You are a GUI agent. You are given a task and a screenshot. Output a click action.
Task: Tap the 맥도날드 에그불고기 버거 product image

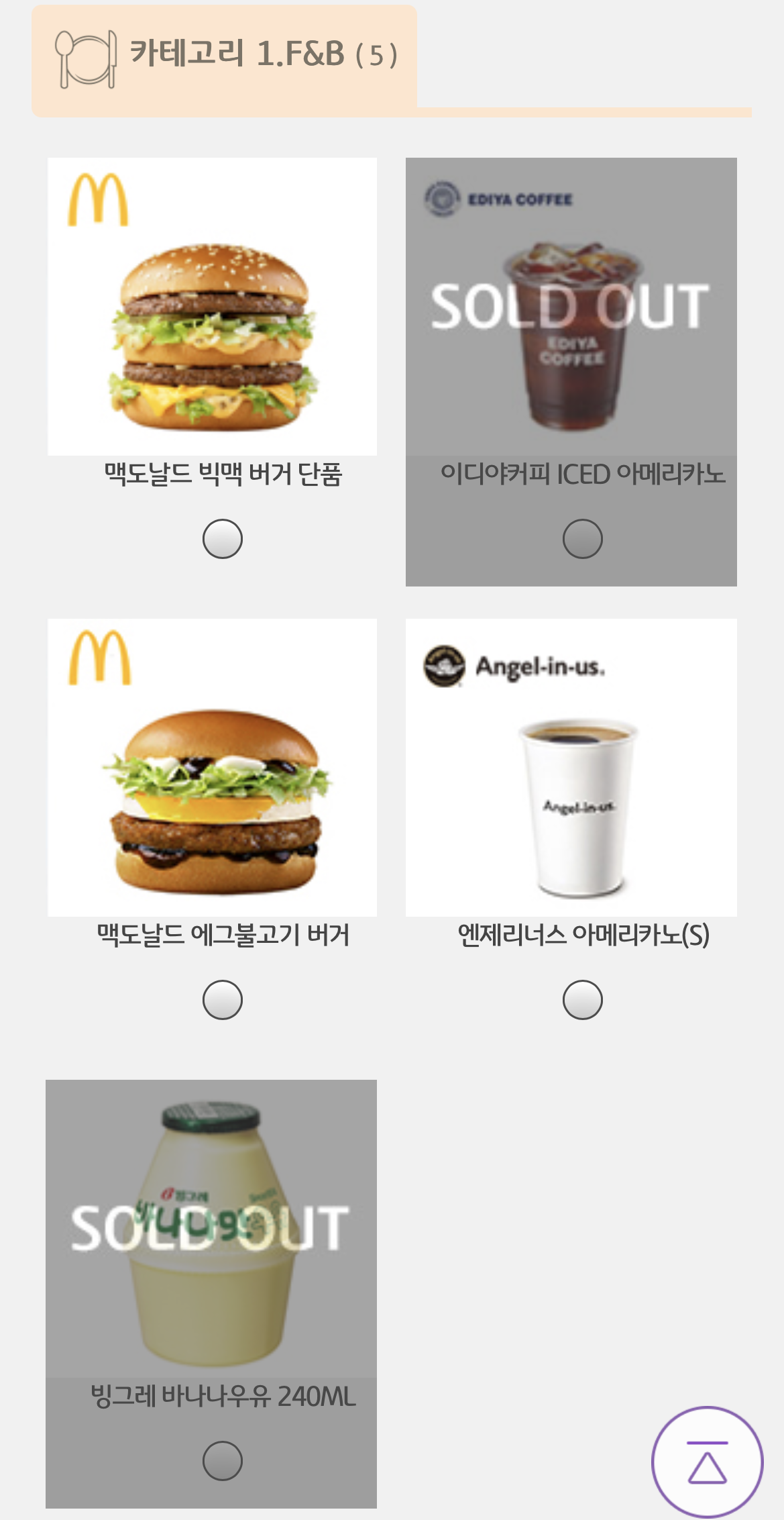(x=212, y=767)
